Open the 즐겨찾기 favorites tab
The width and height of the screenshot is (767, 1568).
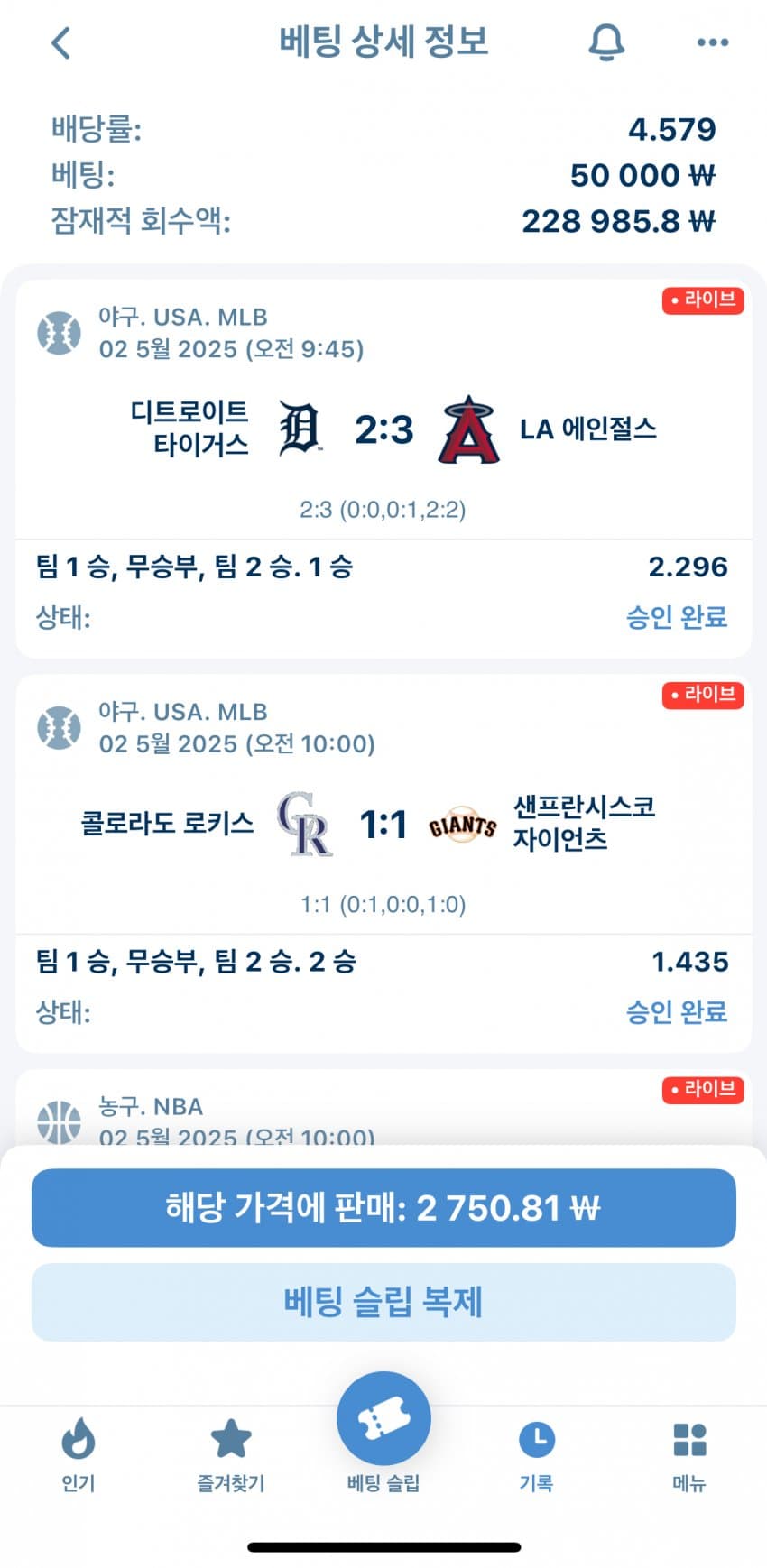click(x=231, y=1454)
